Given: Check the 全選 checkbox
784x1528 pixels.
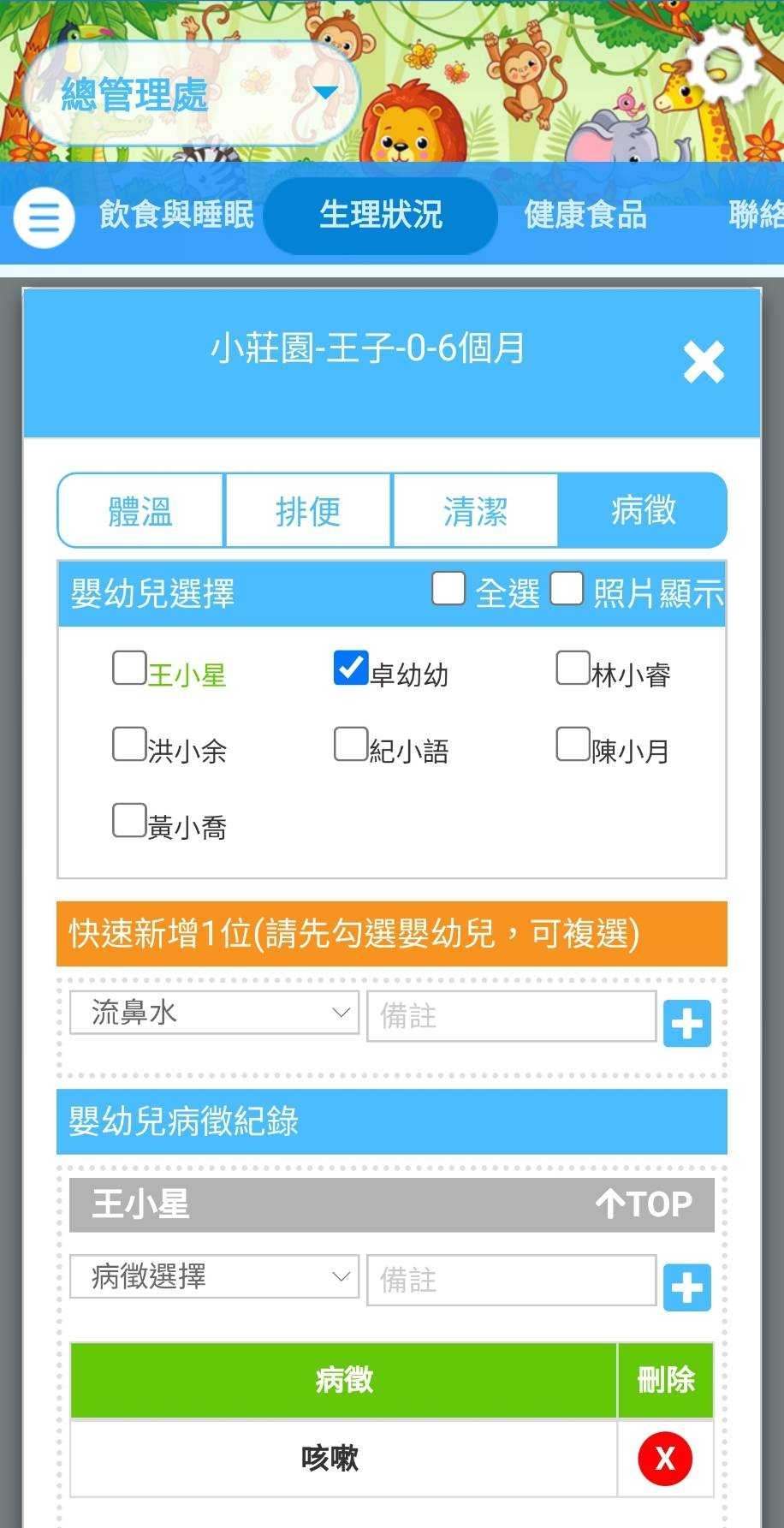Looking at the screenshot, I should [448, 589].
